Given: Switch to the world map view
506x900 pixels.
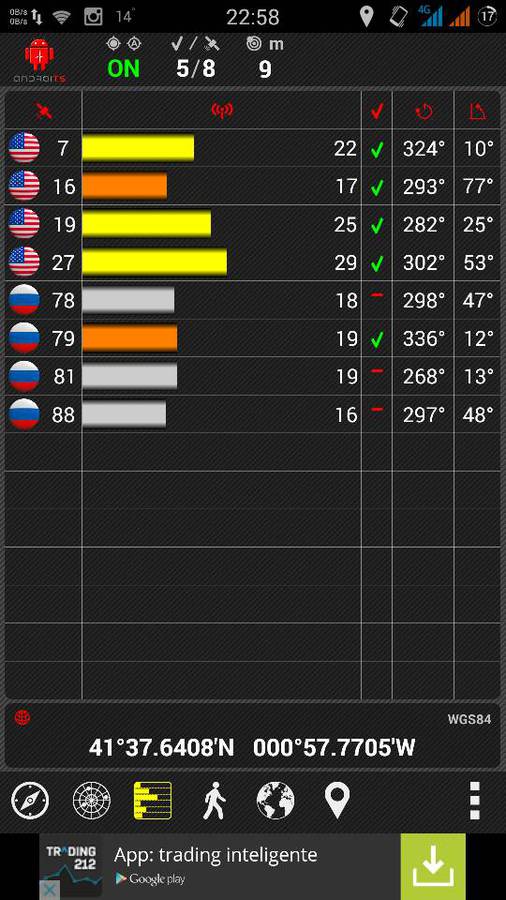Looking at the screenshot, I should pos(275,800).
